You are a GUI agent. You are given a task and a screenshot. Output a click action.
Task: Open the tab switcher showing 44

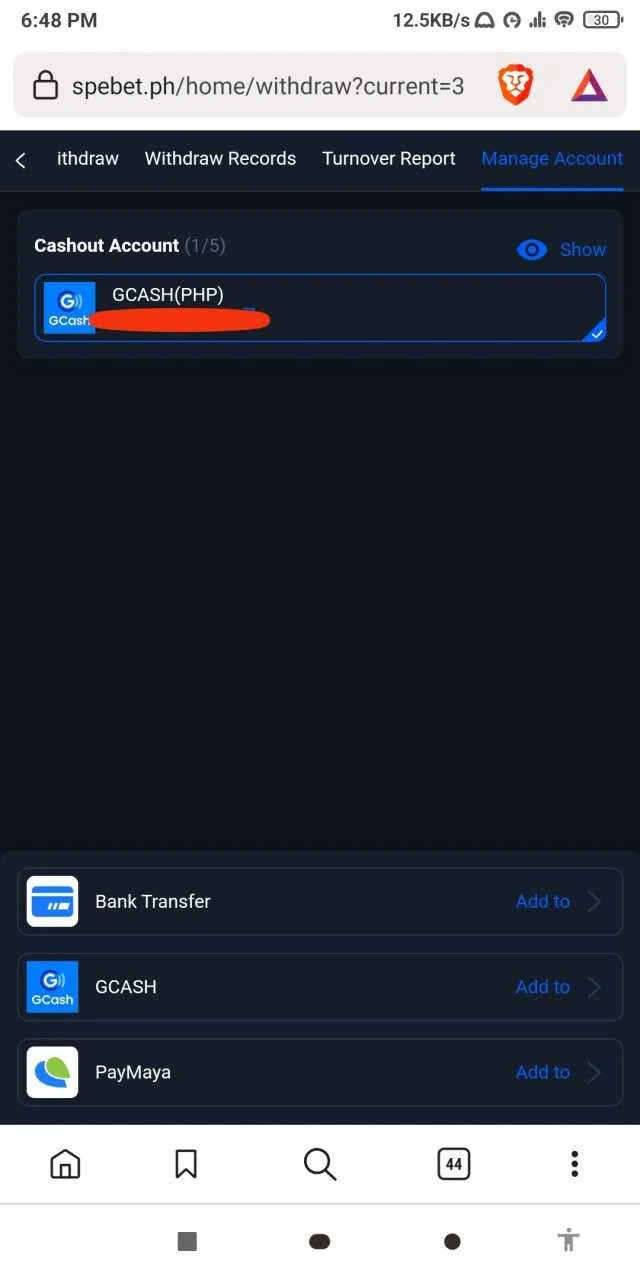(x=454, y=1164)
